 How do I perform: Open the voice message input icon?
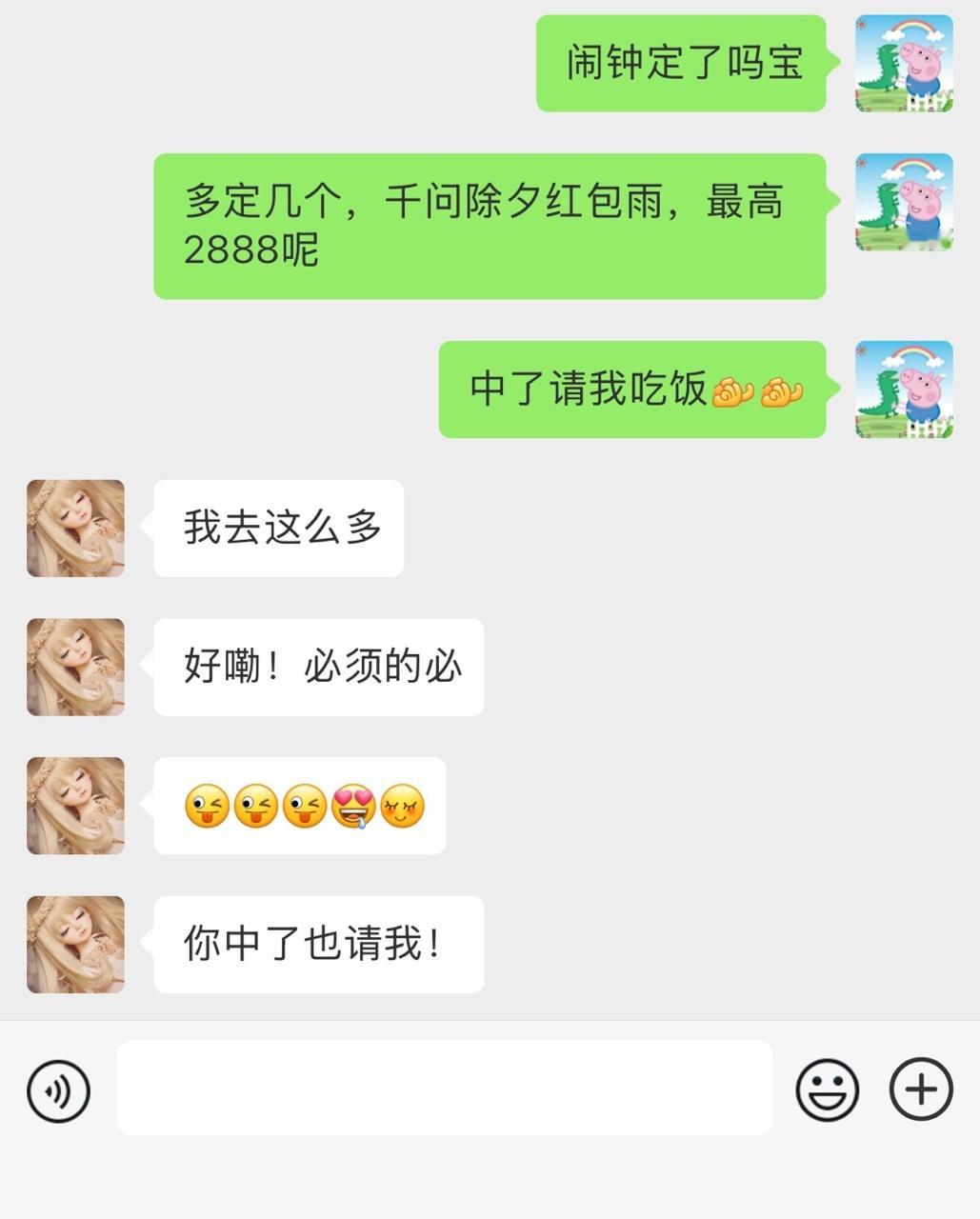[58, 1089]
